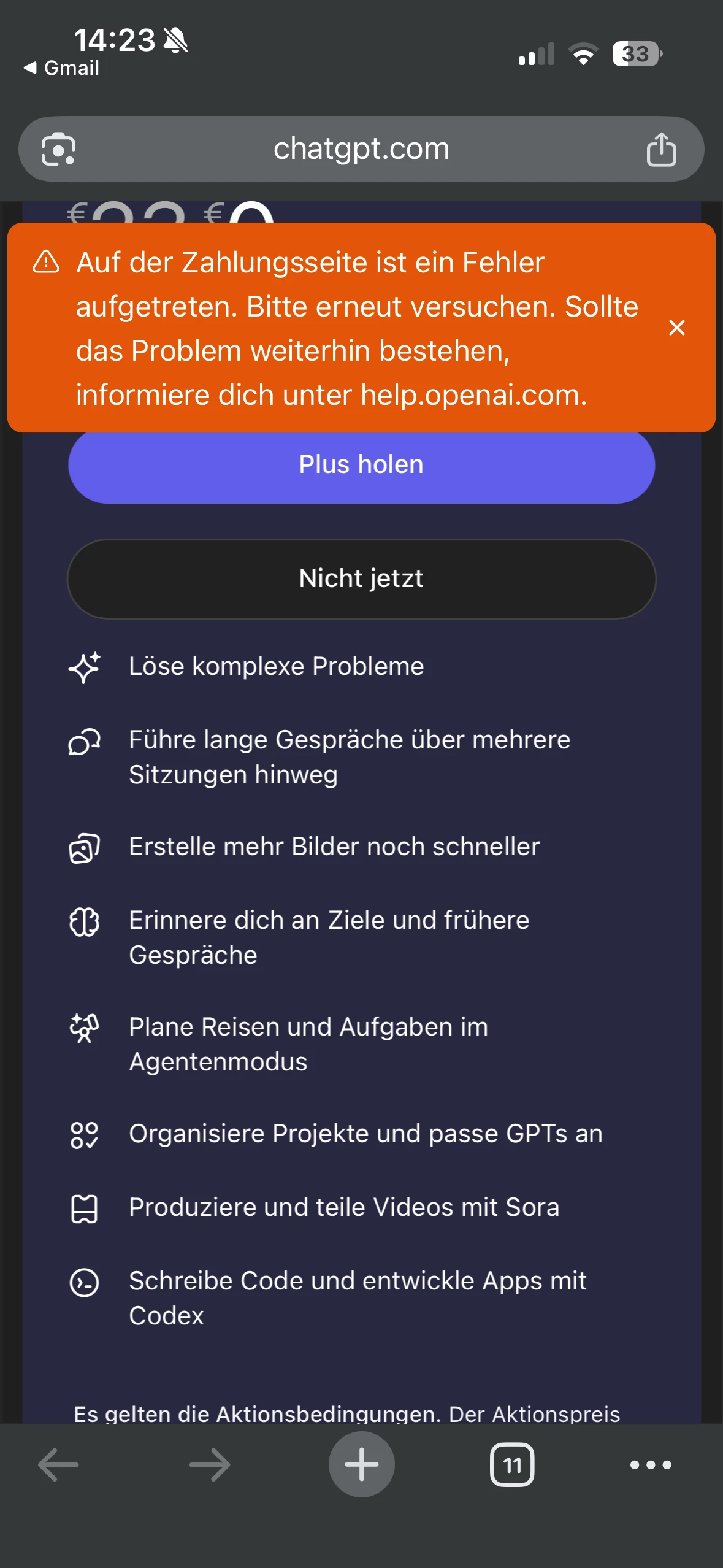Open the chatgpt.com address bar
This screenshot has width=723, height=1568.
click(361, 149)
